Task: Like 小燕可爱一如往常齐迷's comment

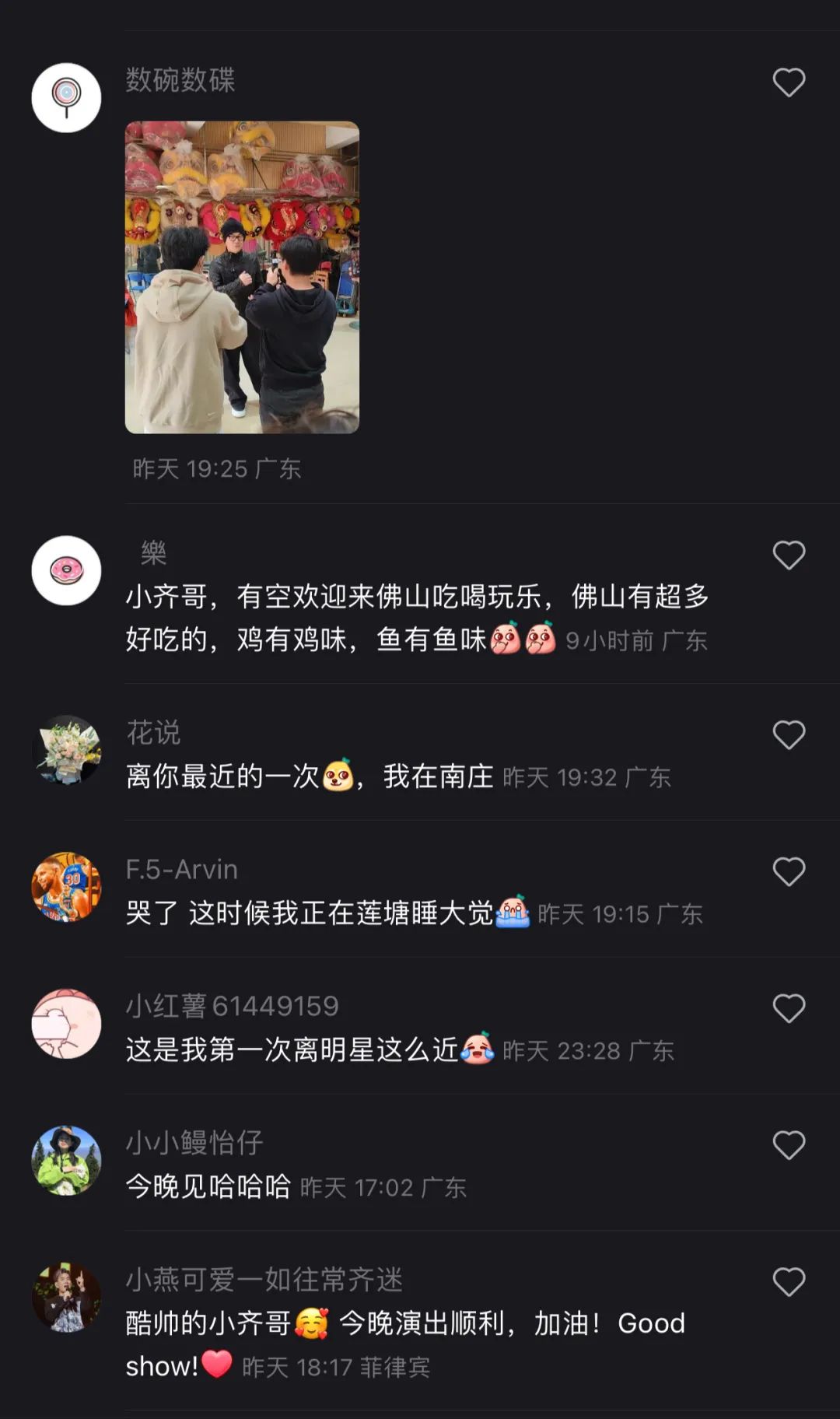Action: click(789, 1283)
